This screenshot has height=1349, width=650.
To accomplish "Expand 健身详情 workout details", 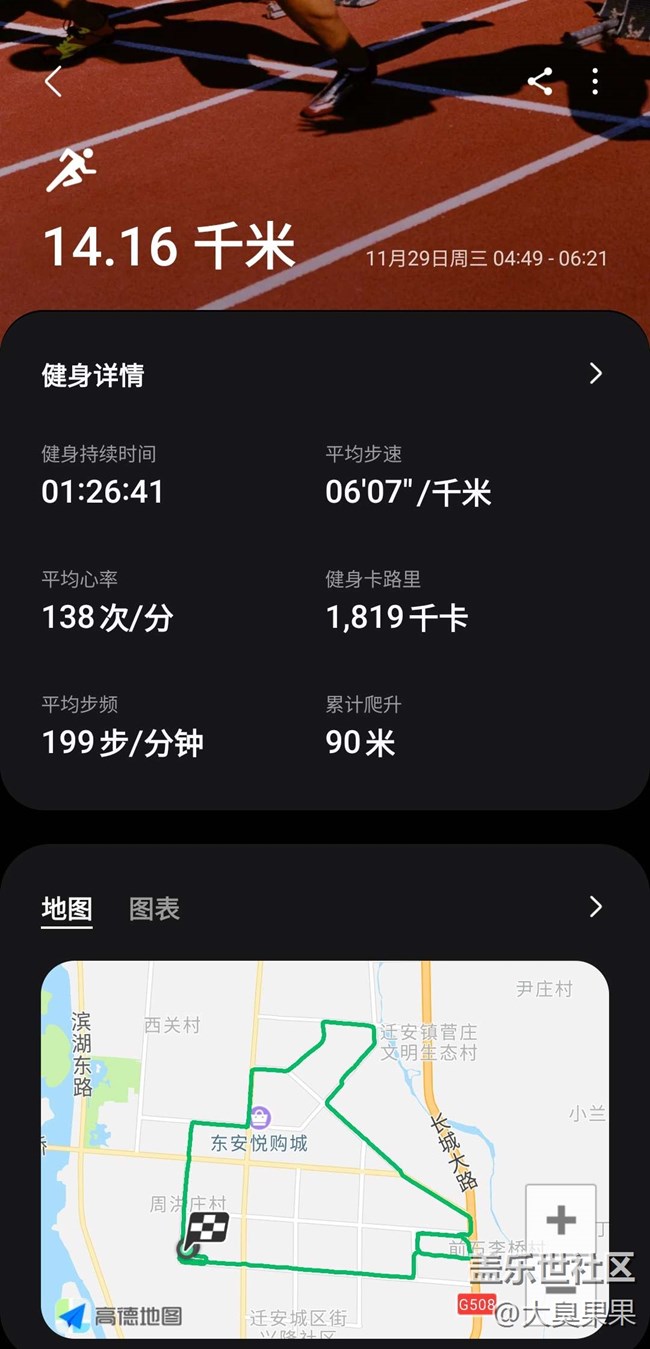I will click(596, 374).
